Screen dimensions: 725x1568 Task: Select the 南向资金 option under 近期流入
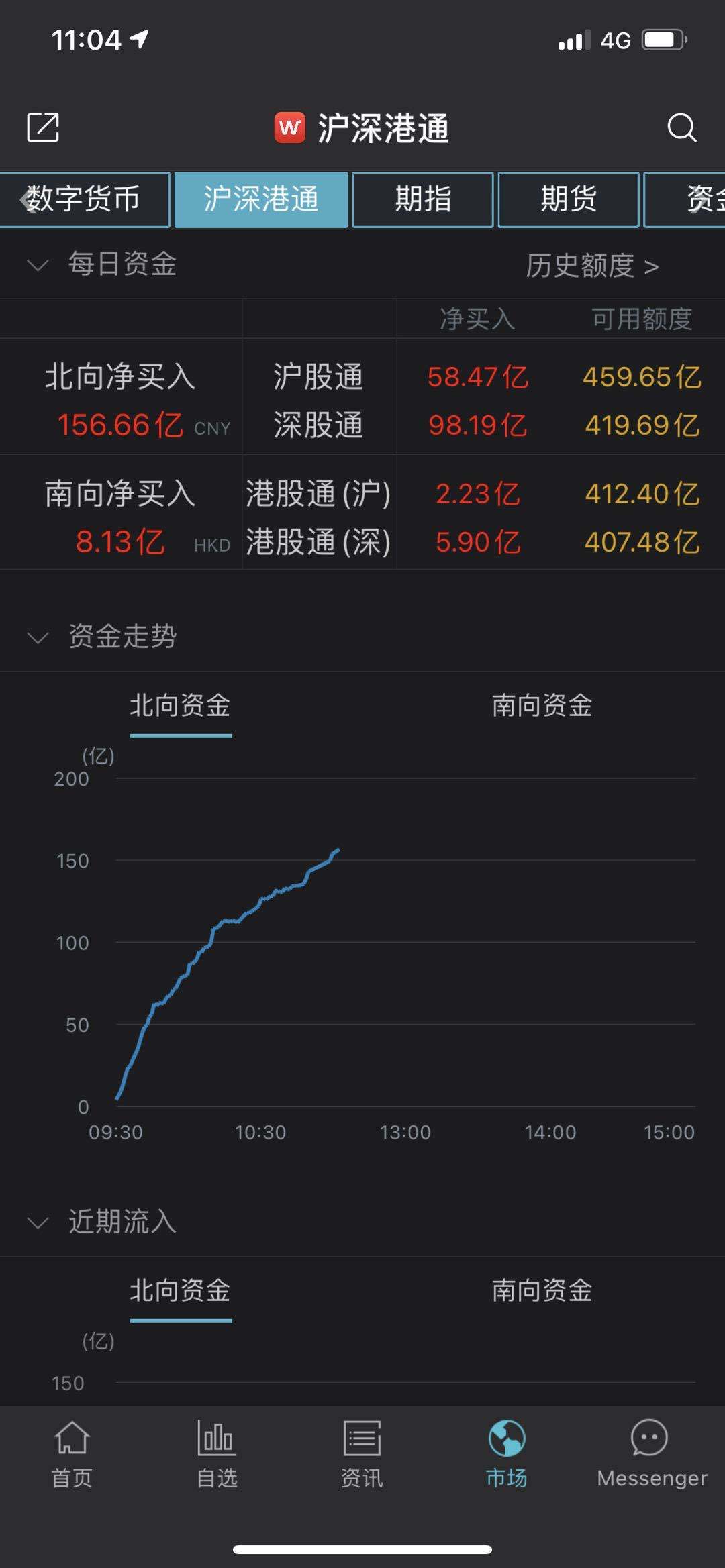542,1290
